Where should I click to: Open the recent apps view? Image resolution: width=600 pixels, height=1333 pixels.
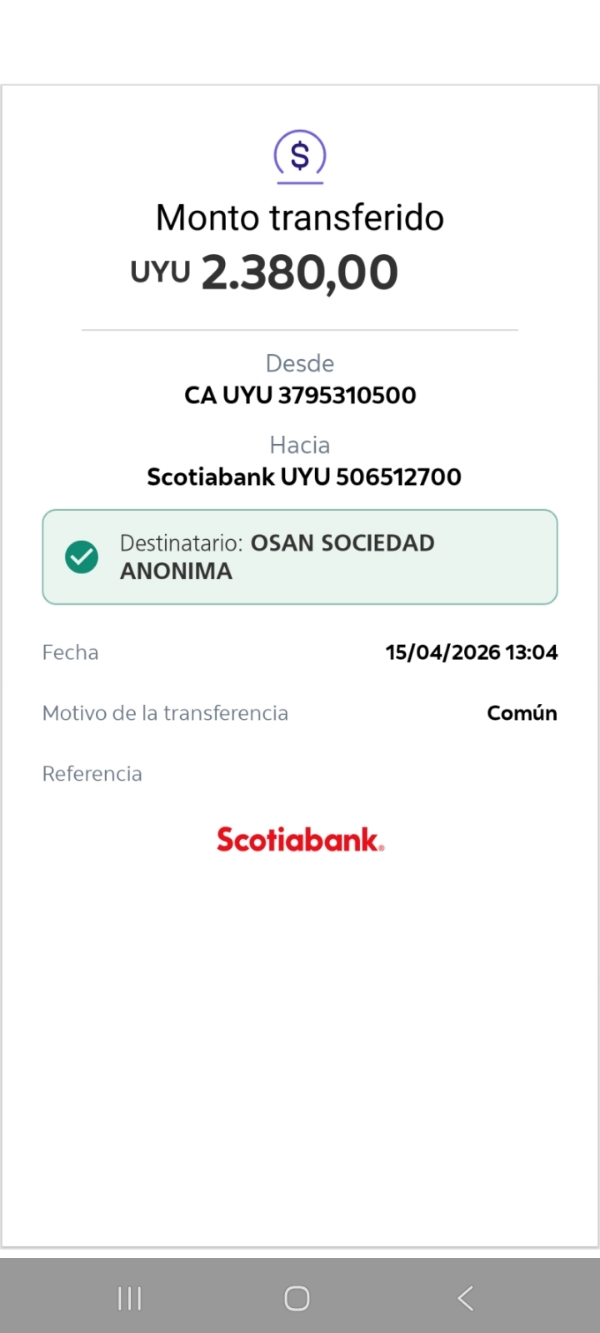130,1298
